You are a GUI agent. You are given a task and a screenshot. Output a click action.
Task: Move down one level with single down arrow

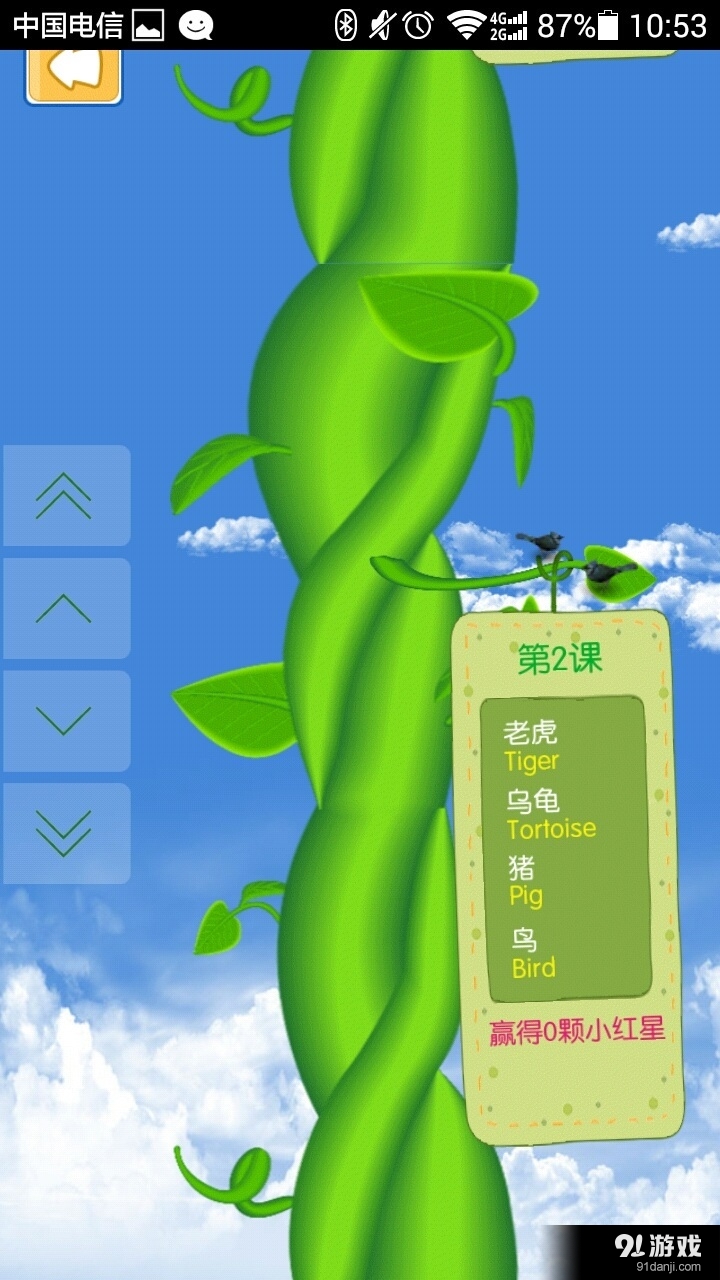66,721
